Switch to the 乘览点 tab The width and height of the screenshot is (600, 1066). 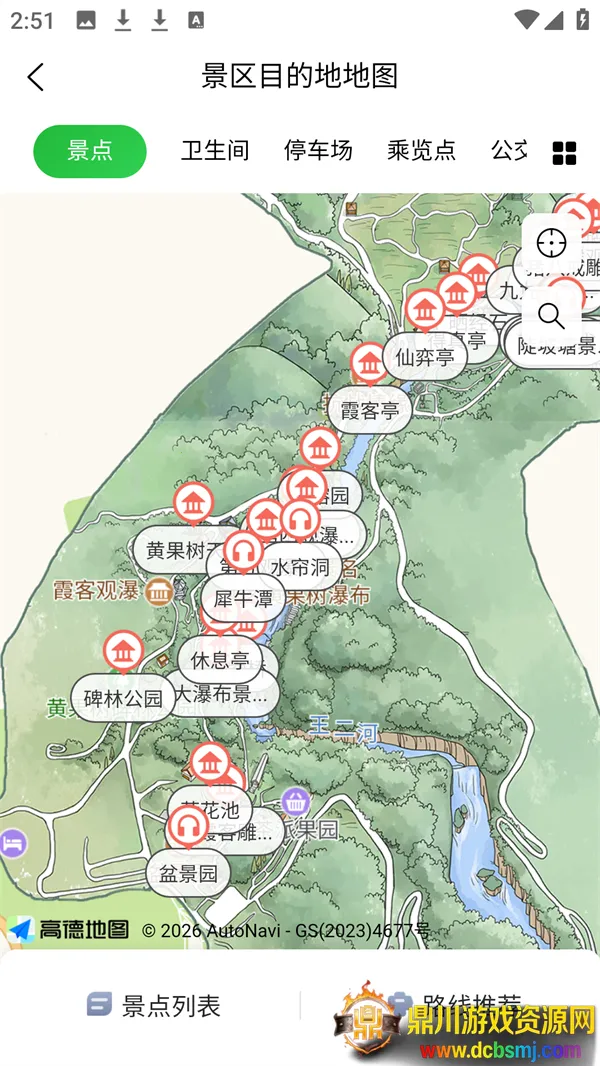point(421,151)
